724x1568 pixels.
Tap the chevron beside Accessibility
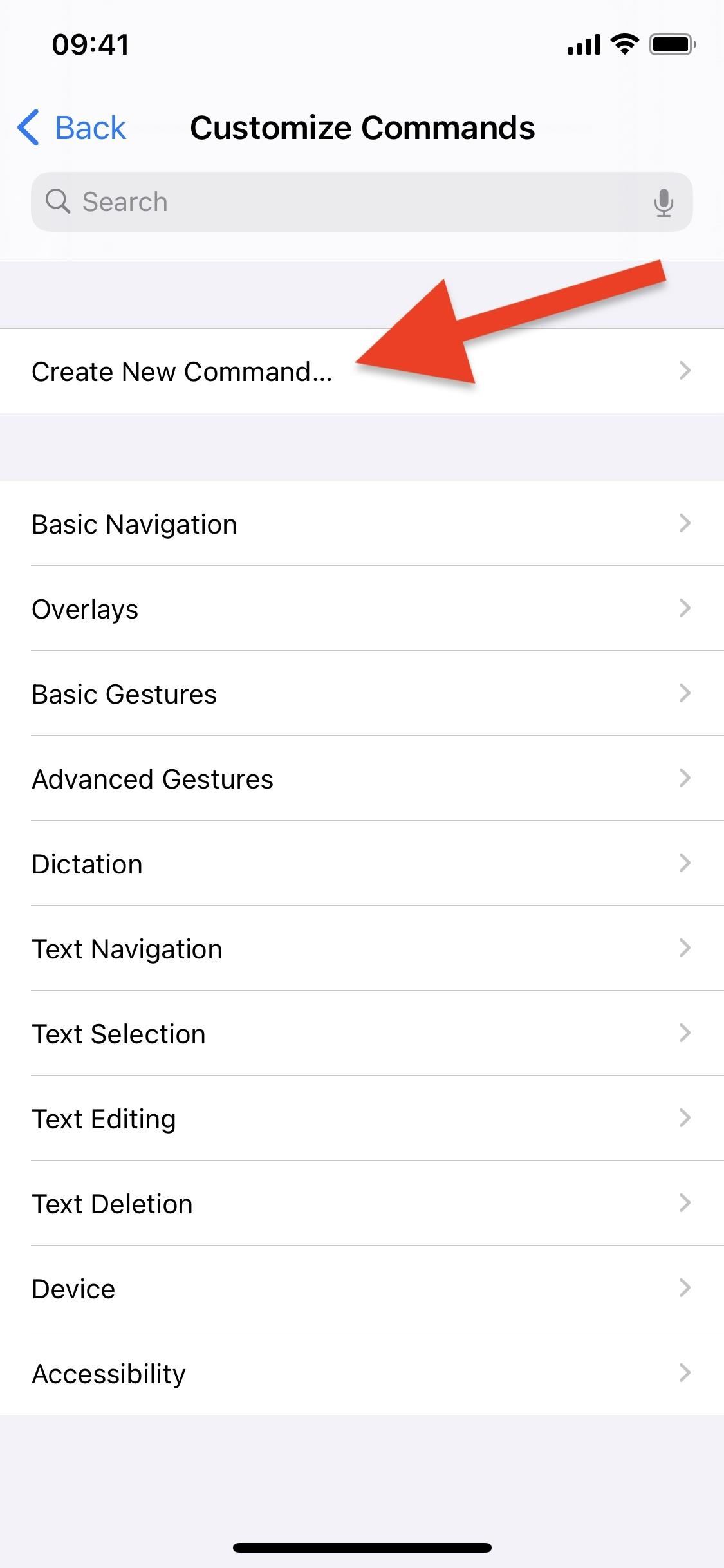pyautogui.click(x=685, y=1373)
